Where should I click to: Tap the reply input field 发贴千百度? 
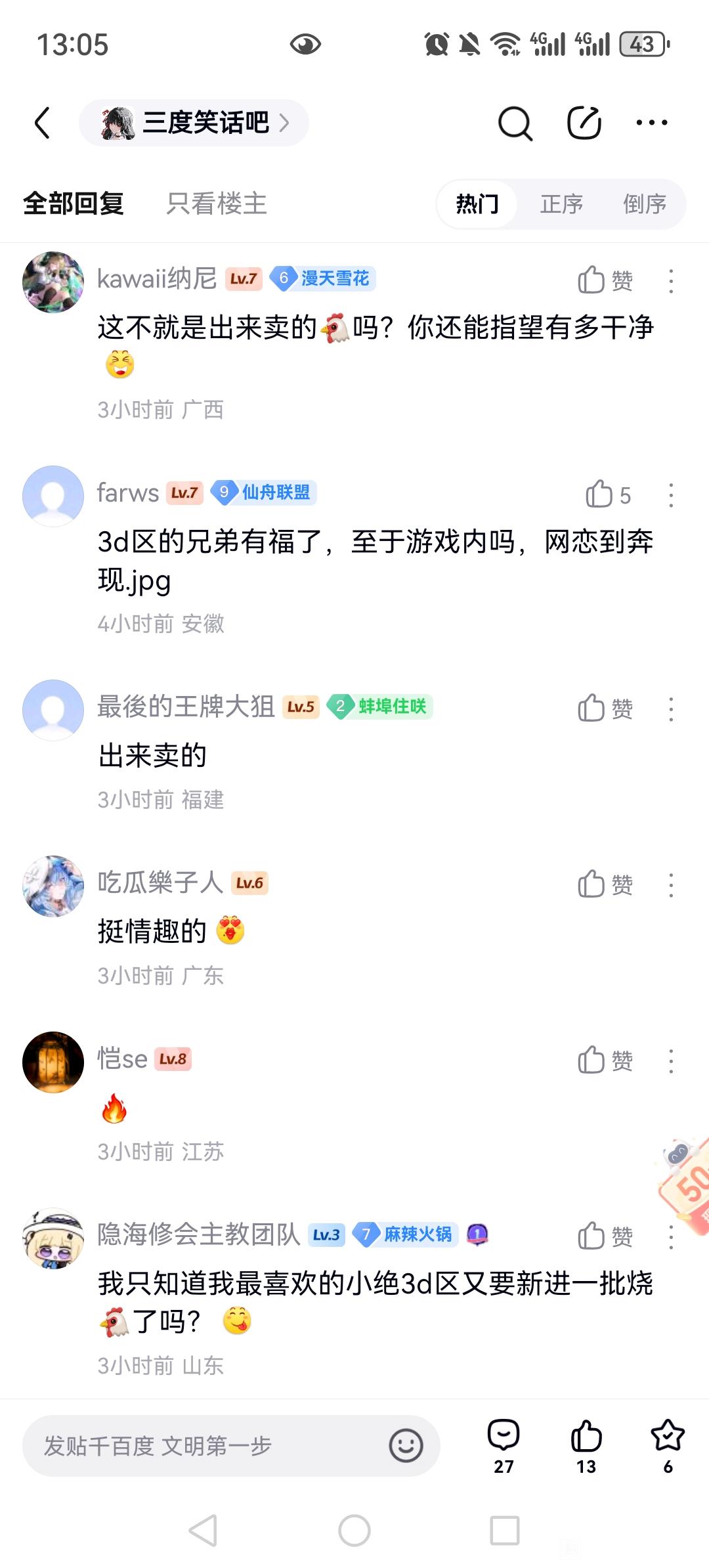click(204, 1445)
